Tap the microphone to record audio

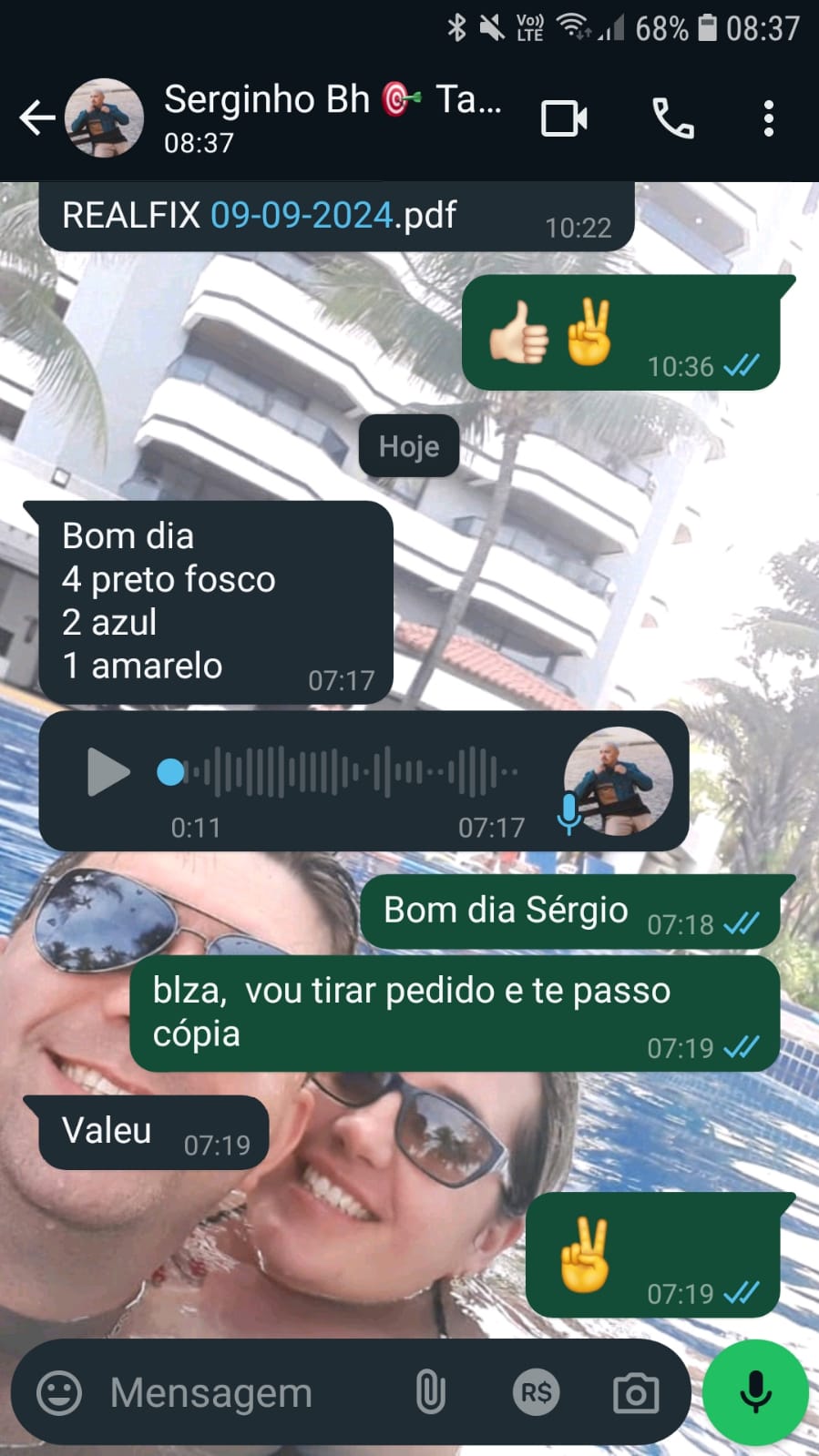(x=755, y=1392)
